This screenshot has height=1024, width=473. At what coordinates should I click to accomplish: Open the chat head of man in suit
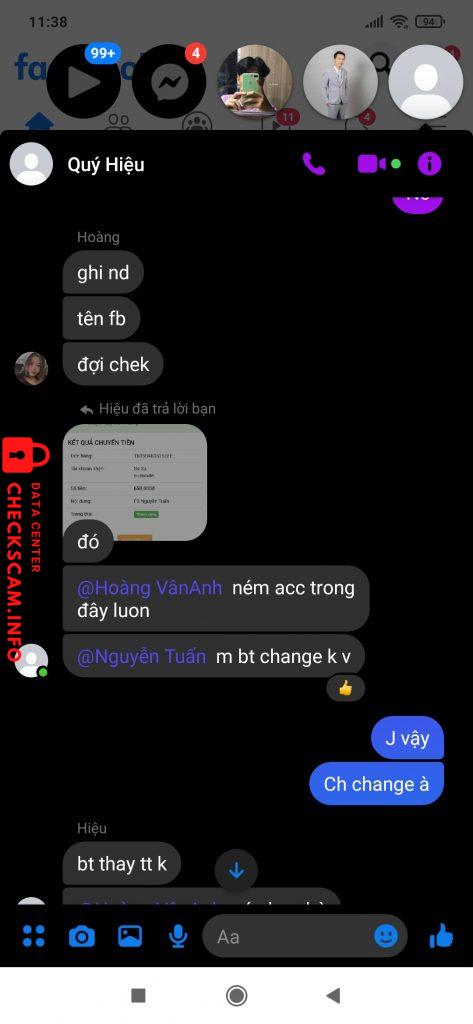[341, 82]
